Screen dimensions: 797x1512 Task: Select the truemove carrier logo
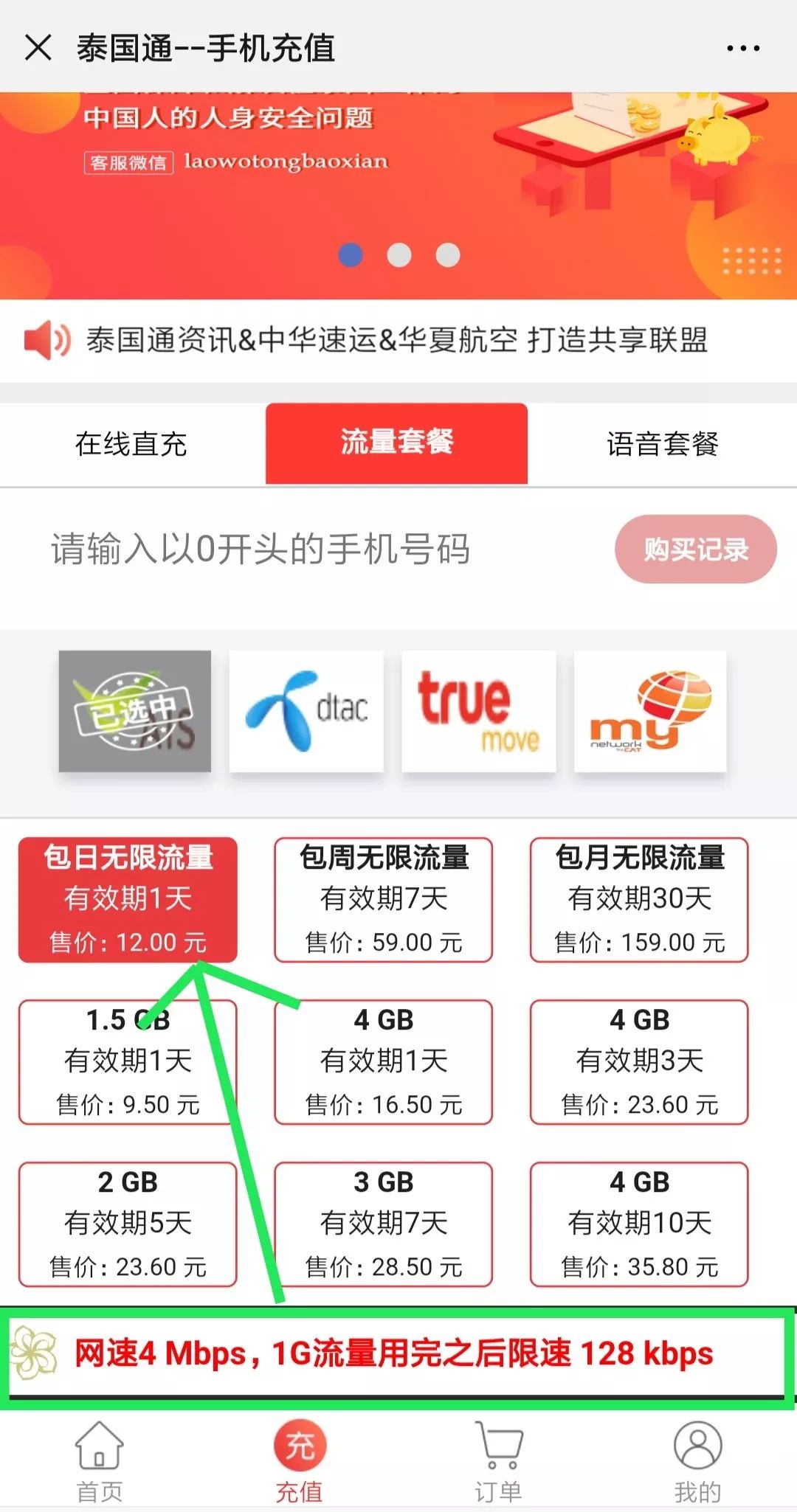(477, 710)
